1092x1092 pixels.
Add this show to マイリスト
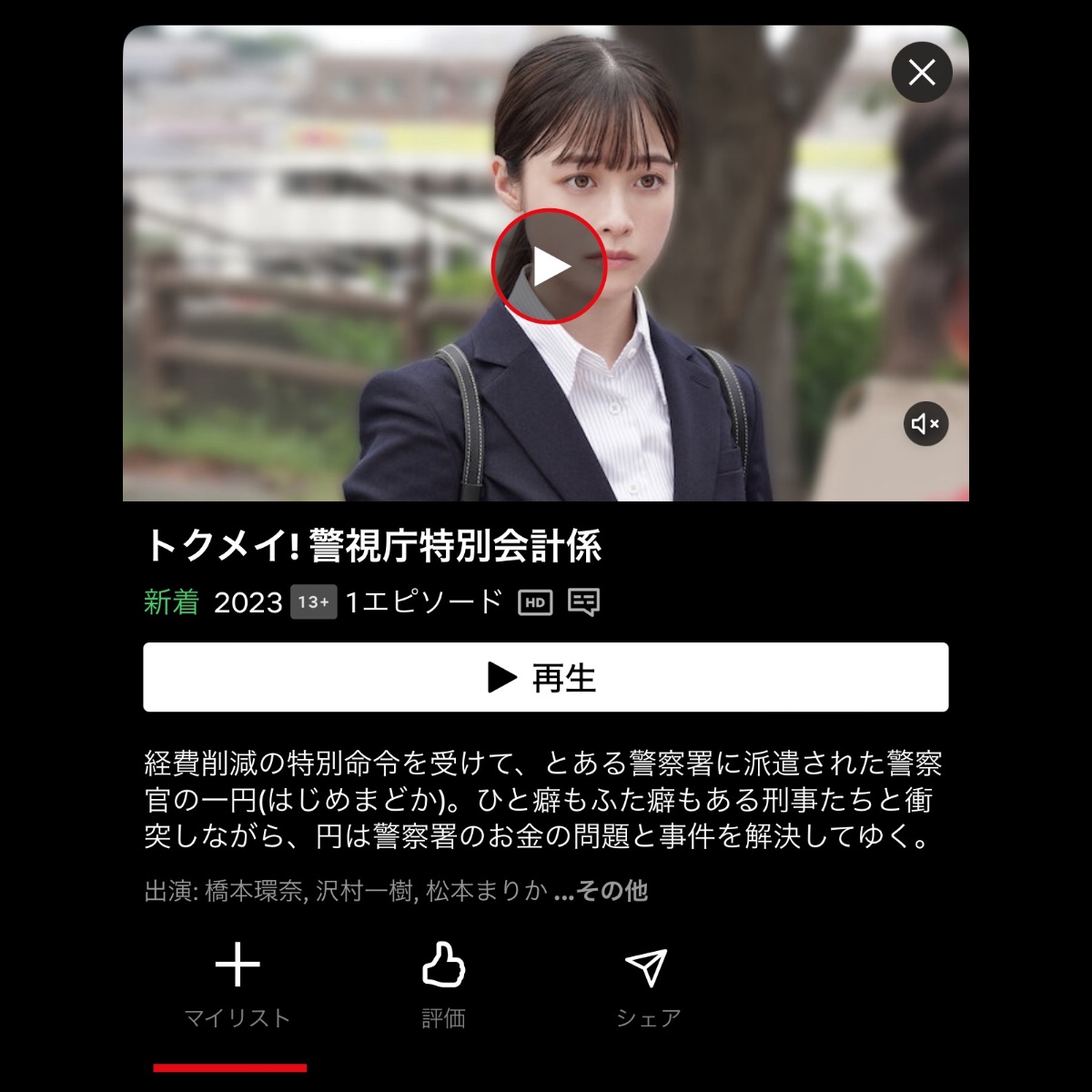click(x=237, y=985)
